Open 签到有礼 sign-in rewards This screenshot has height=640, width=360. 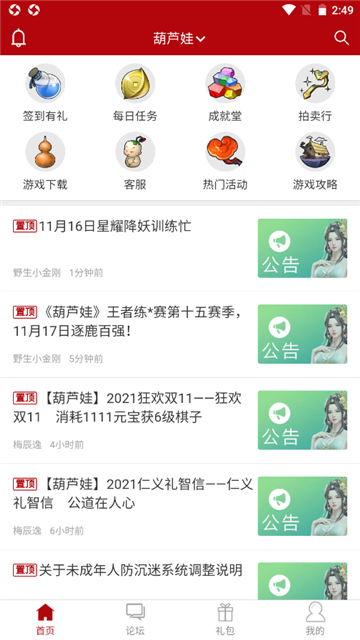(x=45, y=93)
